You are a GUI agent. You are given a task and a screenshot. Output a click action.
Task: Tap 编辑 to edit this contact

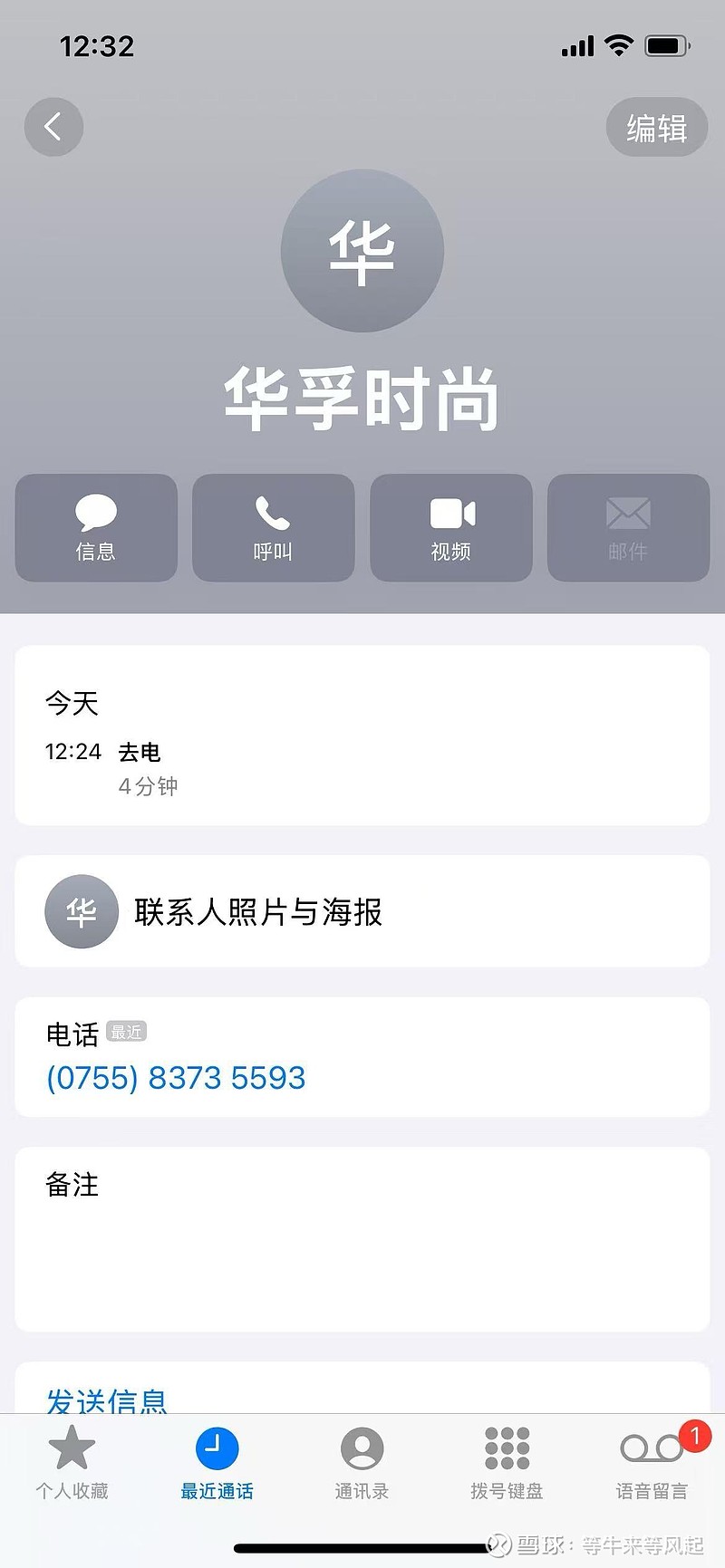tap(656, 128)
